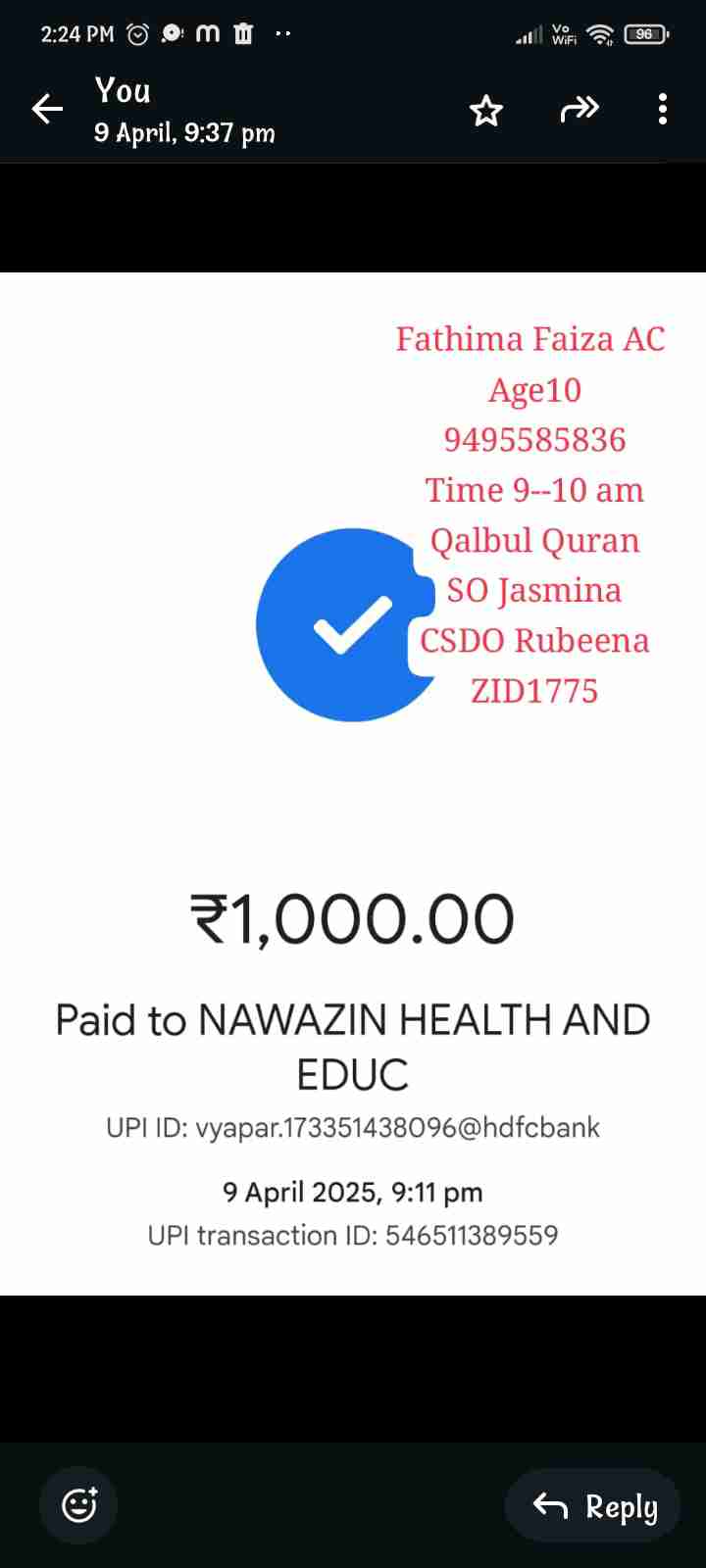The height and width of the screenshot is (1568, 706).
Task: Open the three-dot overflow menu
Action: (x=663, y=109)
